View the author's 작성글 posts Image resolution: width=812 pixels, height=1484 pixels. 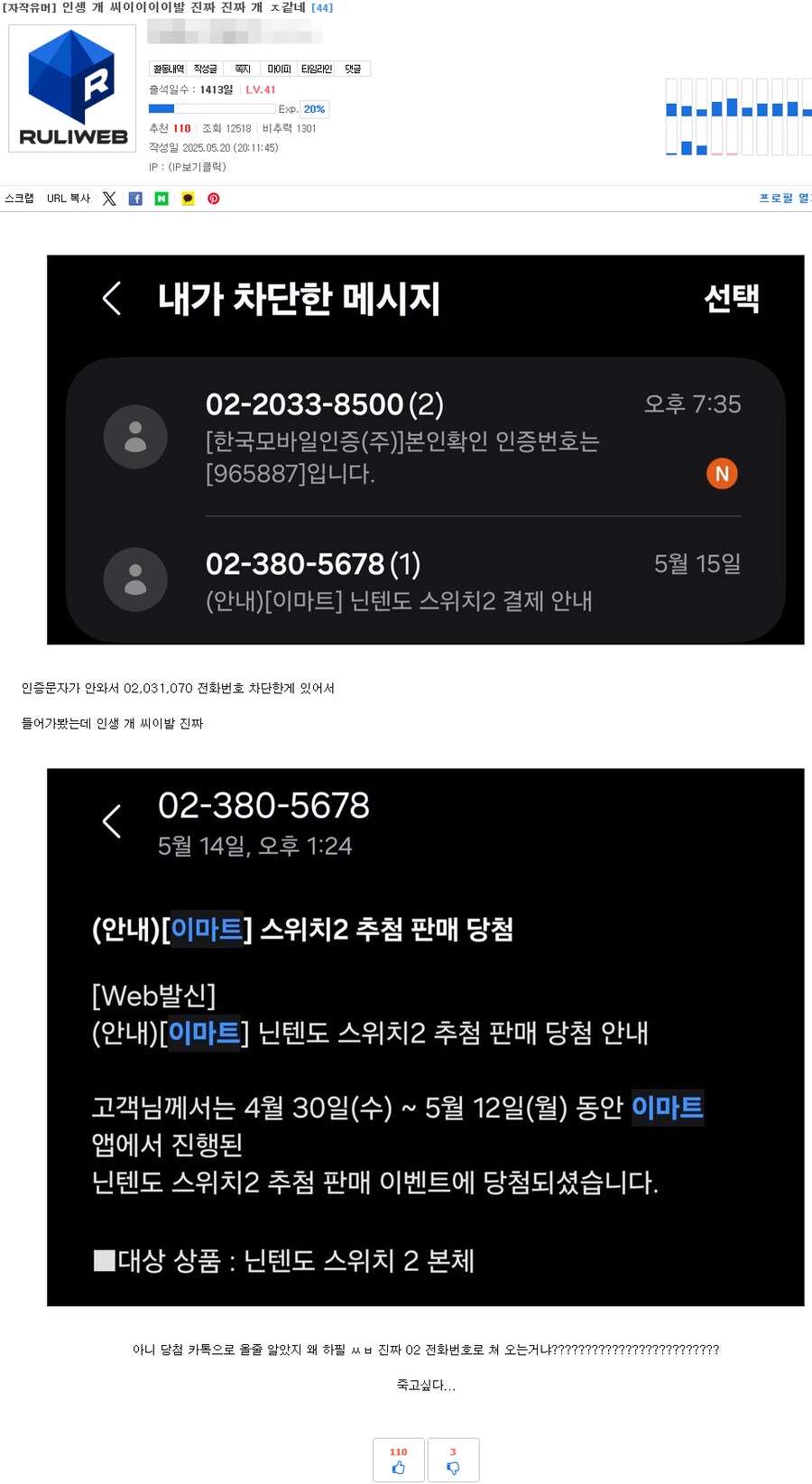pyautogui.click(x=206, y=69)
